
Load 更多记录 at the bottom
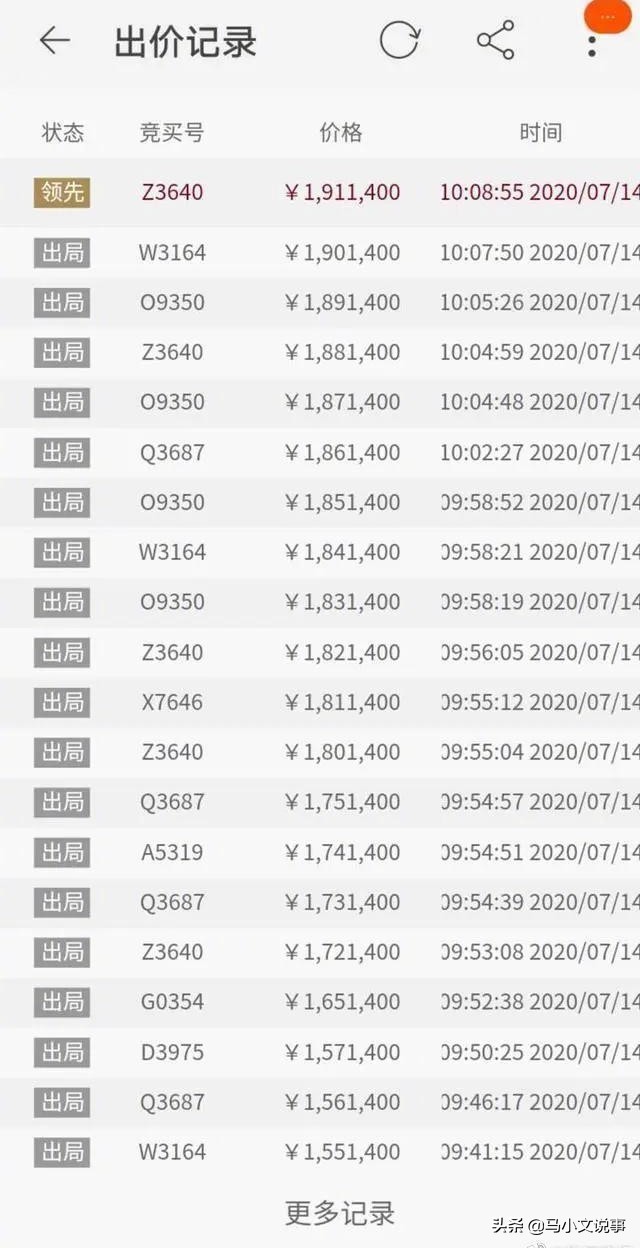340,1213
